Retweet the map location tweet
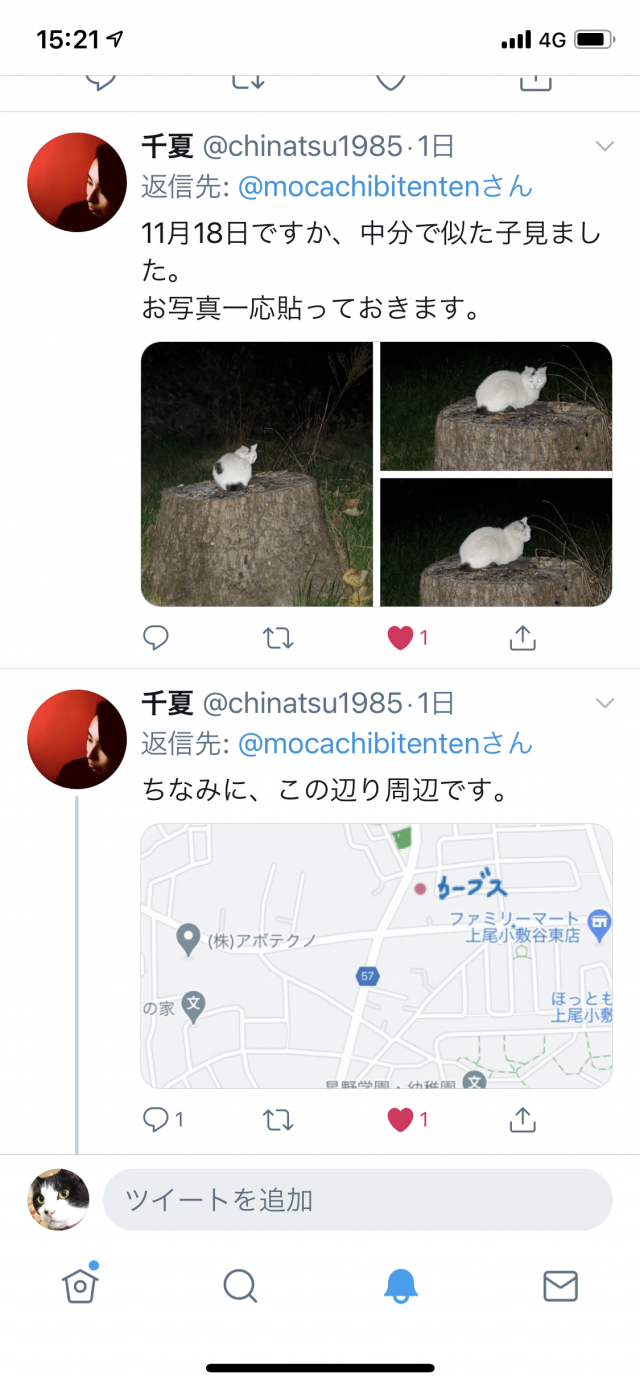Screen dimensions: 640x1386 pyautogui.click(x=277, y=1120)
